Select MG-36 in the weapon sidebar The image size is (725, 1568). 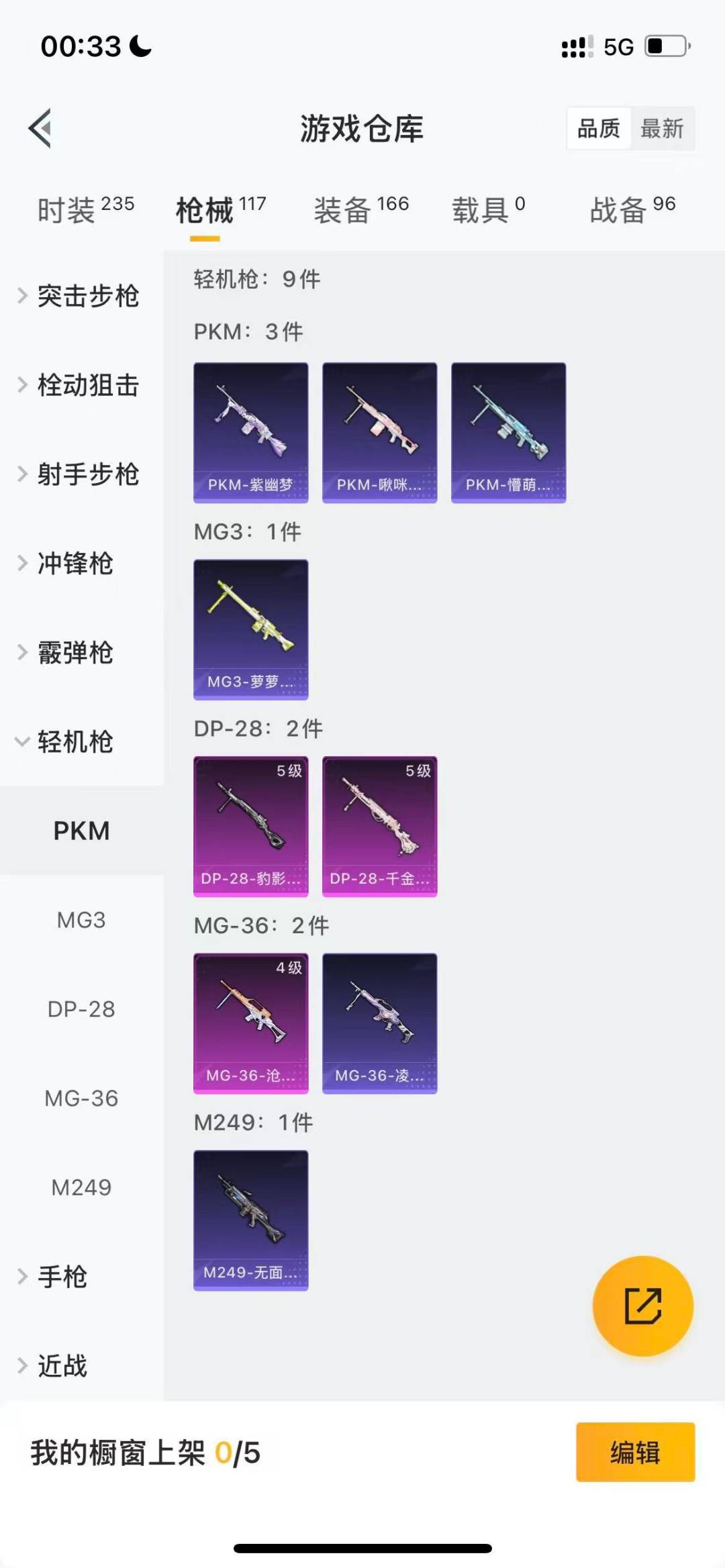coord(81,1098)
